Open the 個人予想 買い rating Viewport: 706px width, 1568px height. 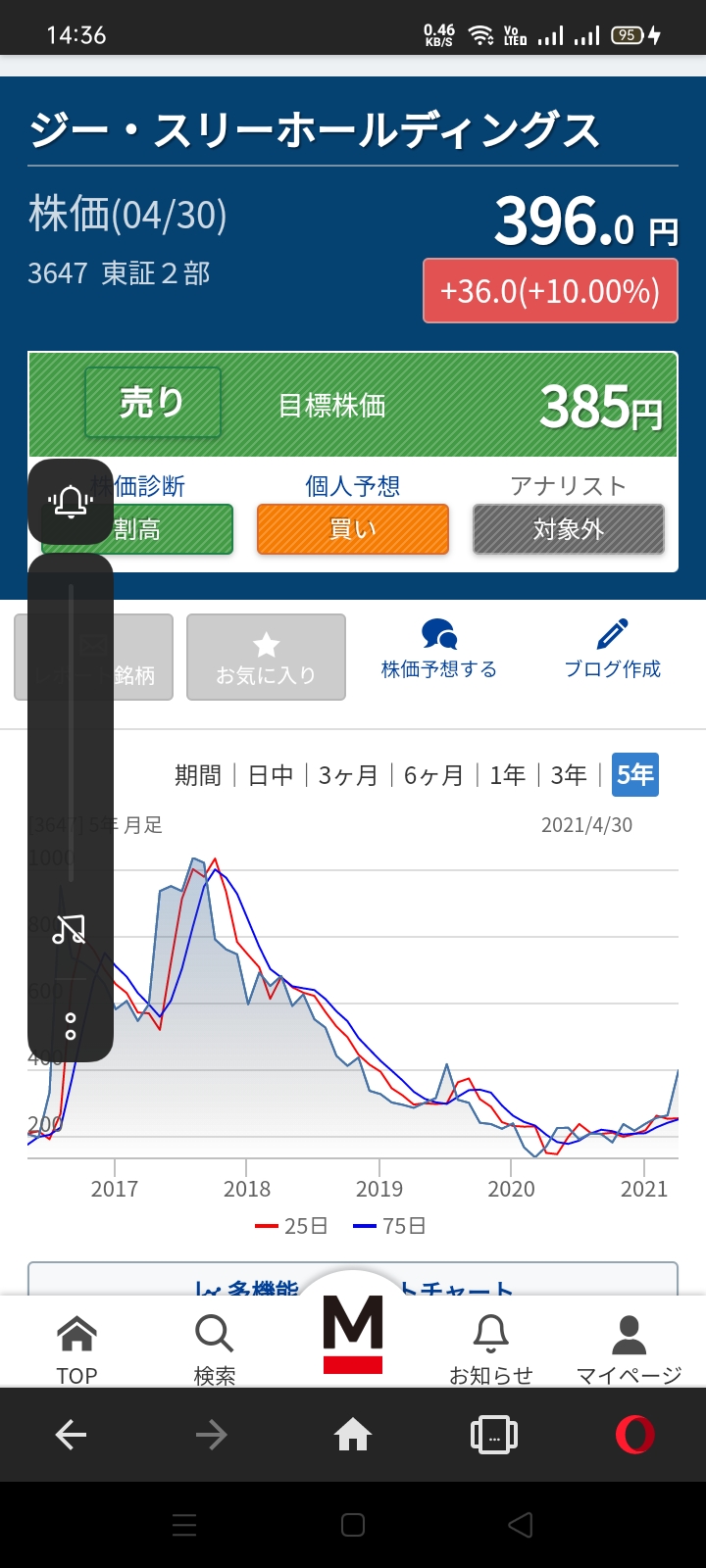[x=353, y=529]
